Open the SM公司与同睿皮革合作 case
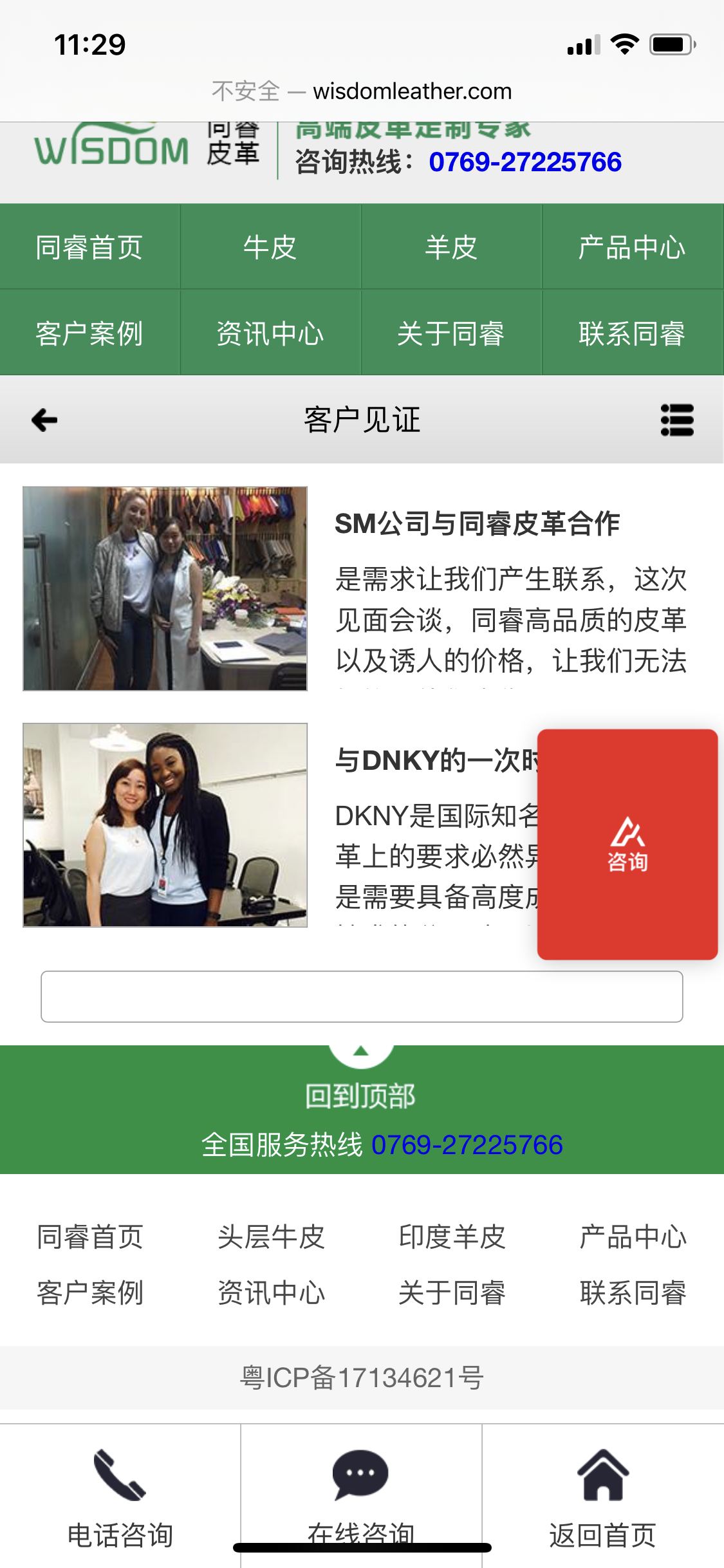 click(477, 524)
